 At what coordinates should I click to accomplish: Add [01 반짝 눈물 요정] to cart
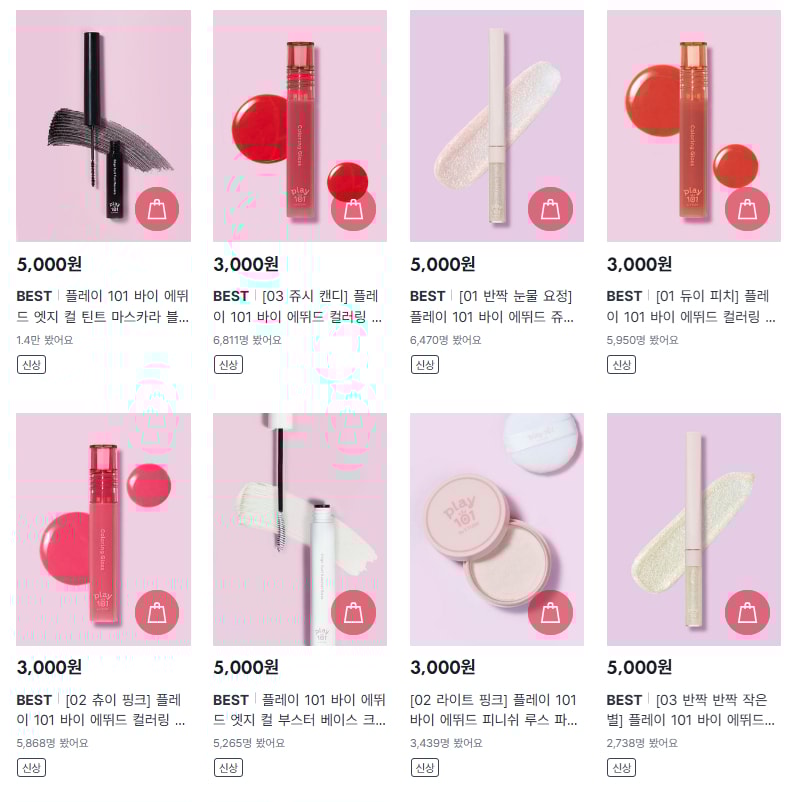[550, 209]
